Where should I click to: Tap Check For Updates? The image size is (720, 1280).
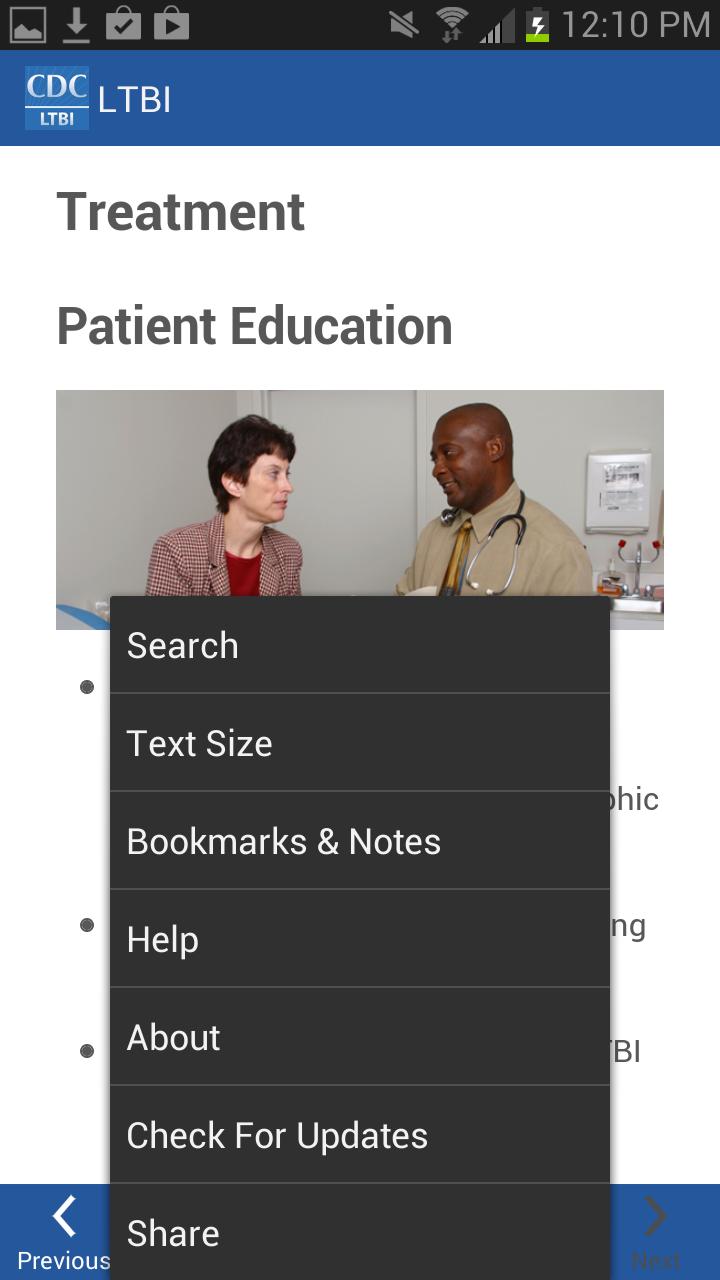click(360, 1135)
